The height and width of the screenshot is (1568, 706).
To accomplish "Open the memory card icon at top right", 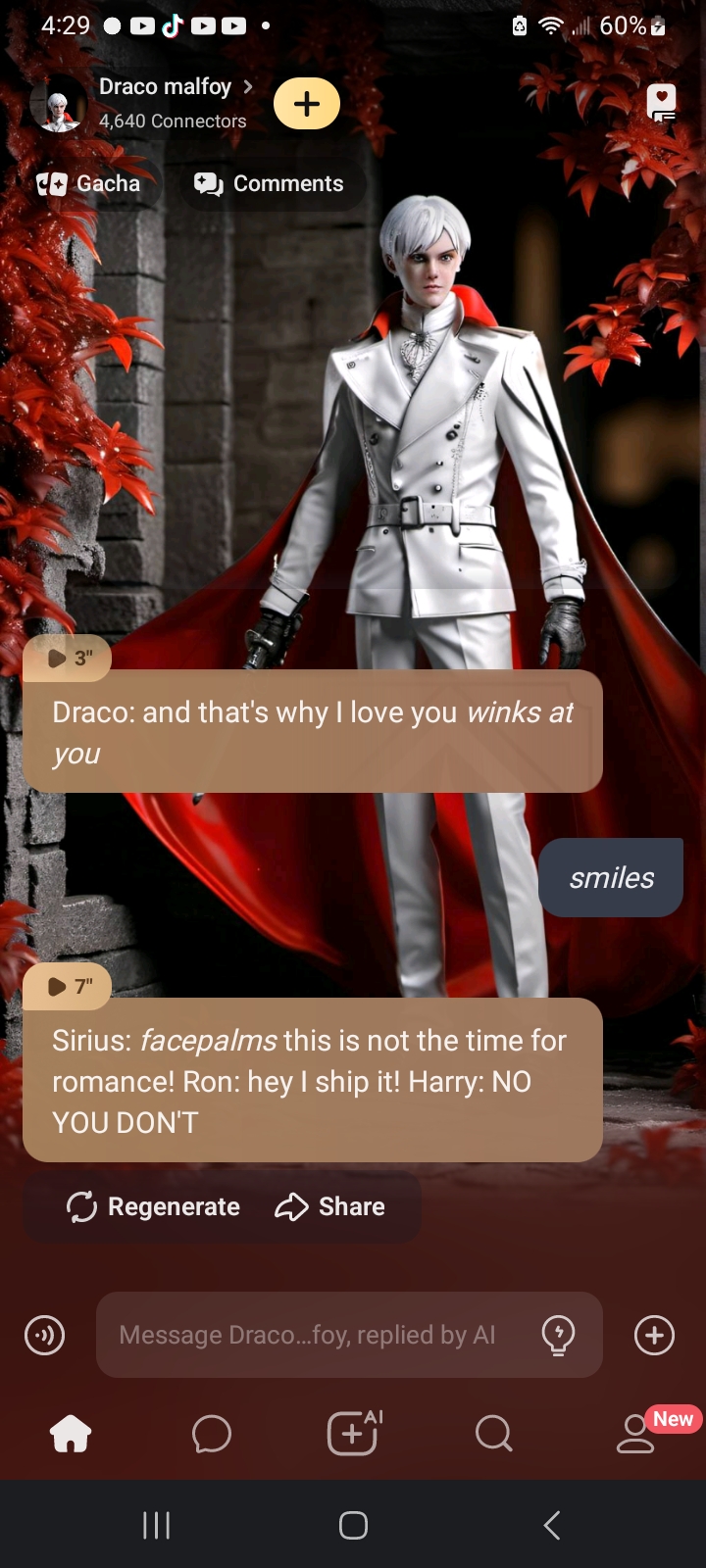I will [662, 102].
